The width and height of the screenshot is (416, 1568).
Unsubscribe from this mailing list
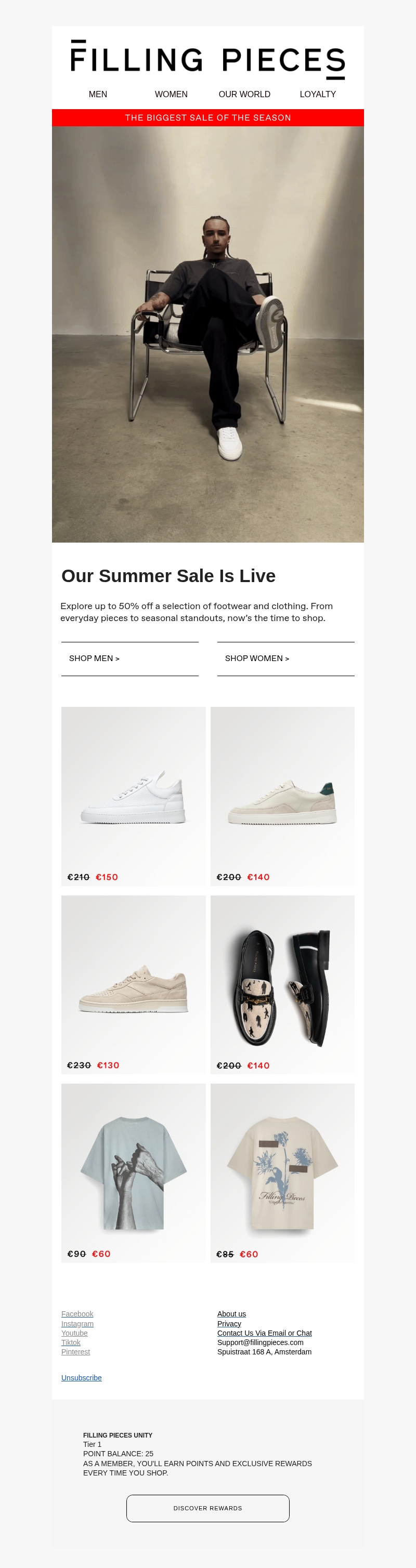pos(82,1378)
